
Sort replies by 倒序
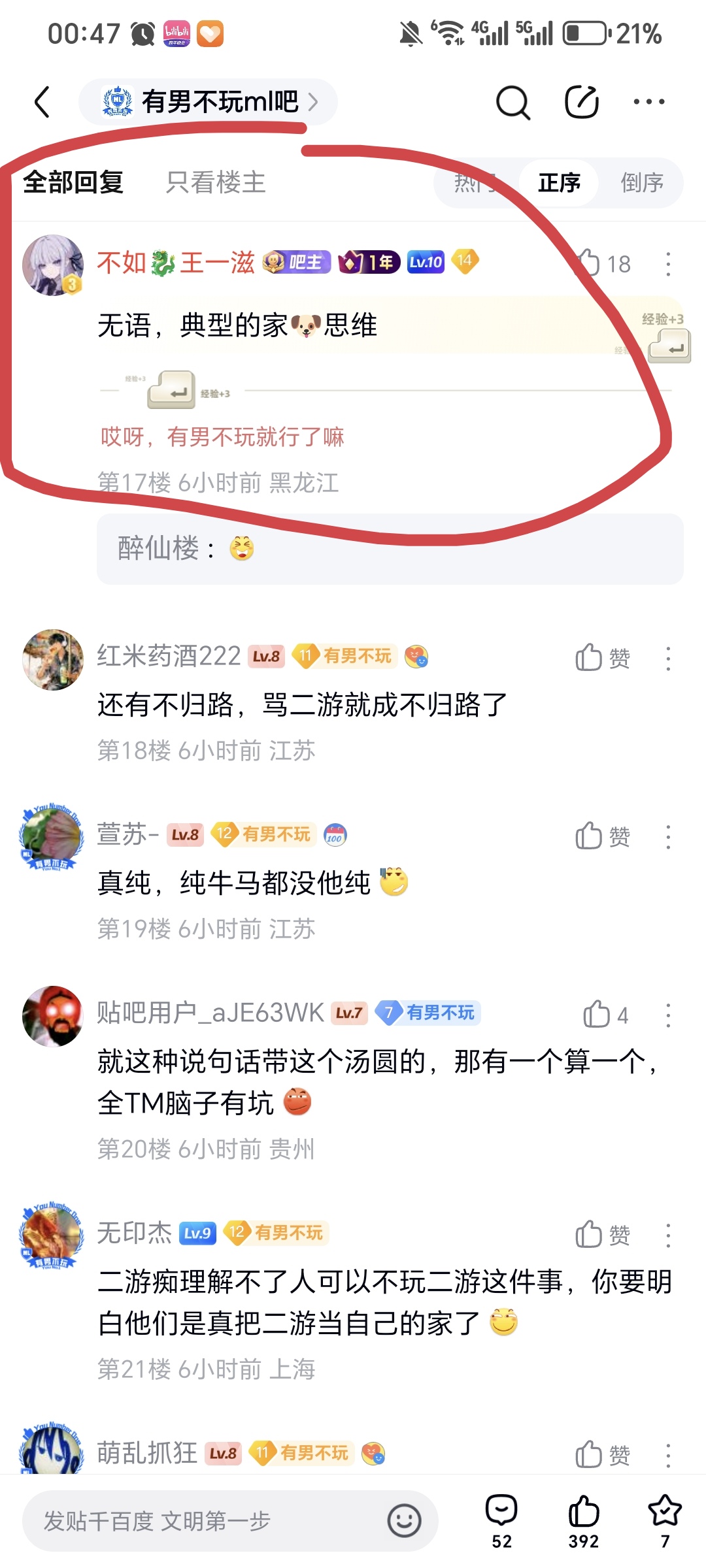[x=641, y=182]
